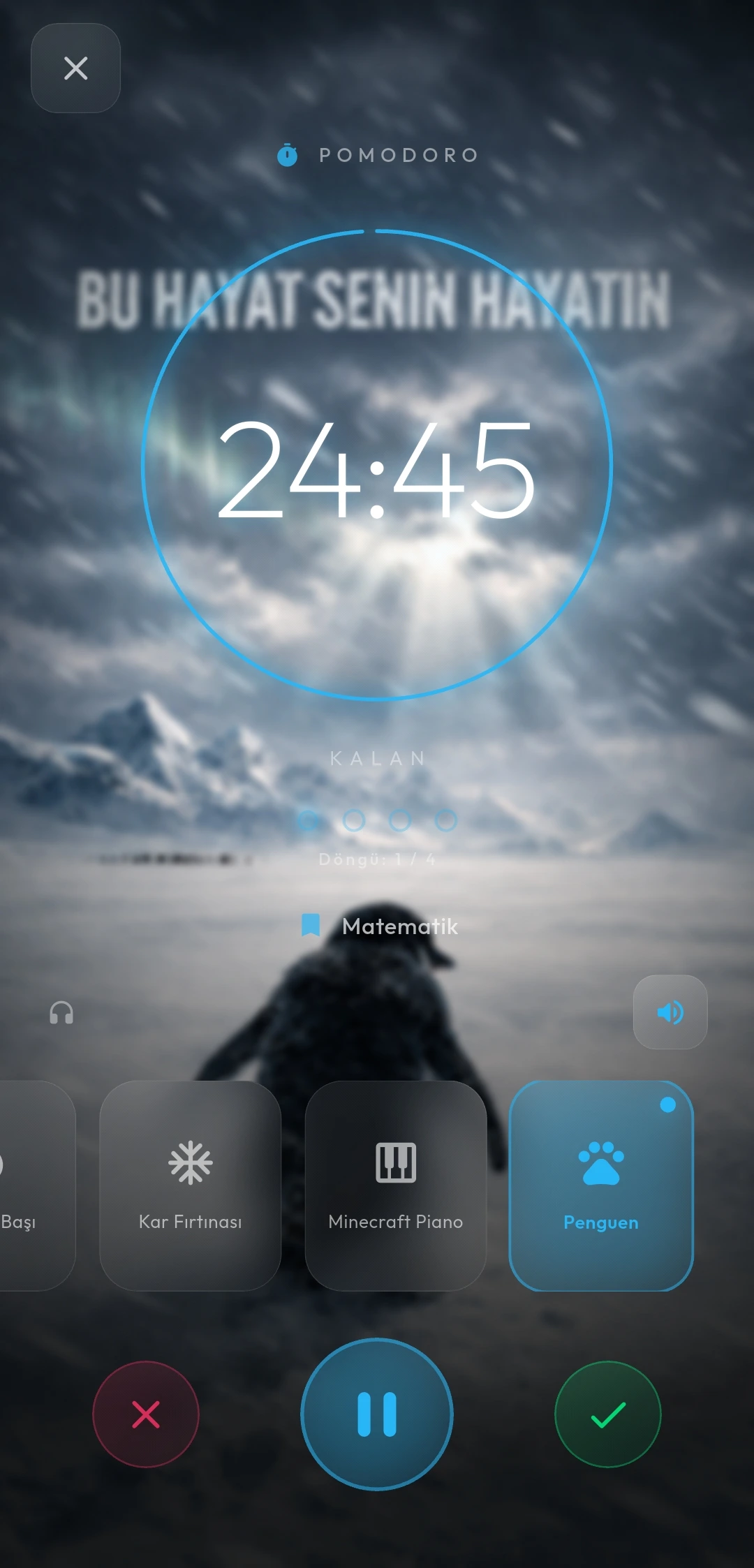The image size is (754, 1568).
Task: Cancel the session with the red X
Action: coord(146,1414)
